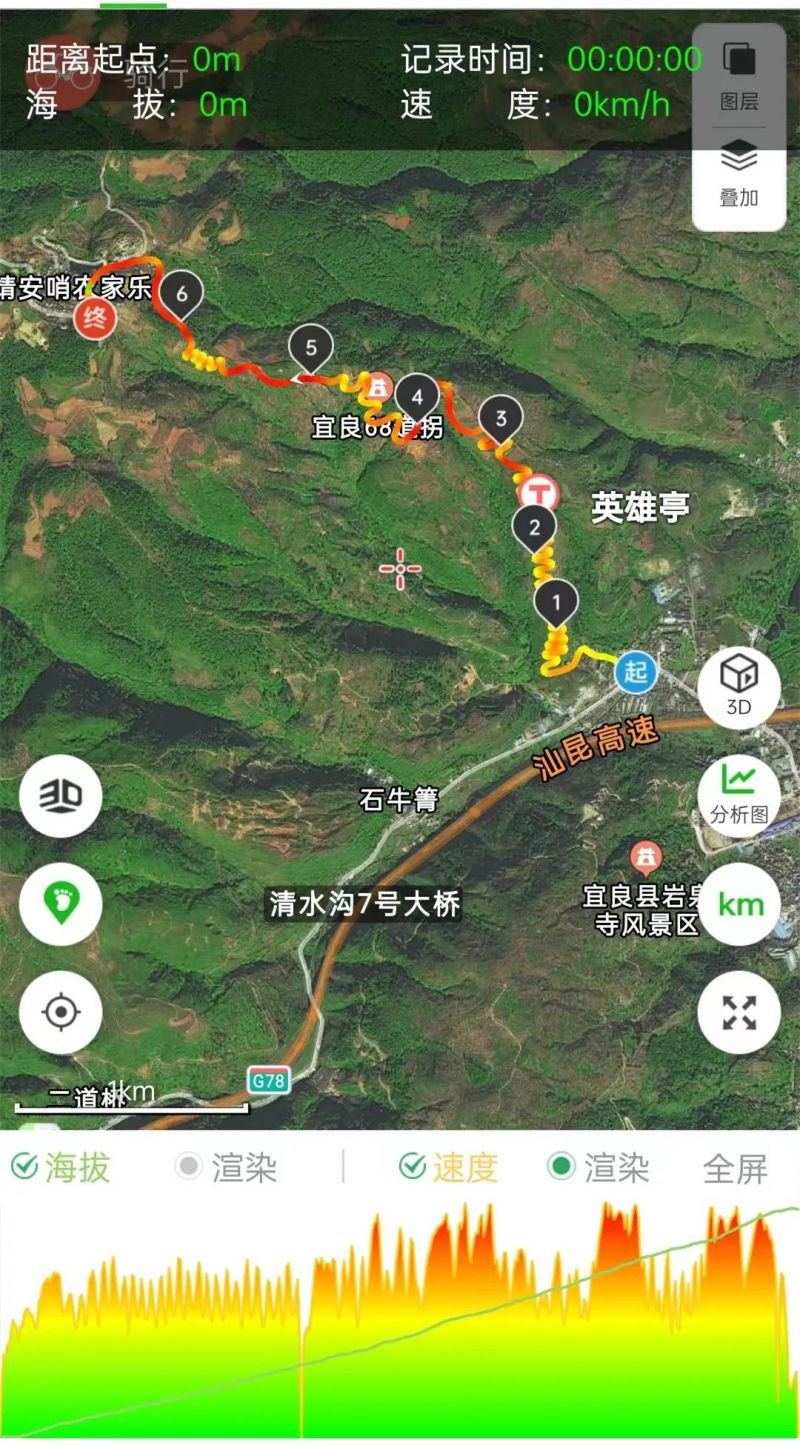Switch map to 3D view
Viewport: 800px width, 1445px height.
pos(739,687)
